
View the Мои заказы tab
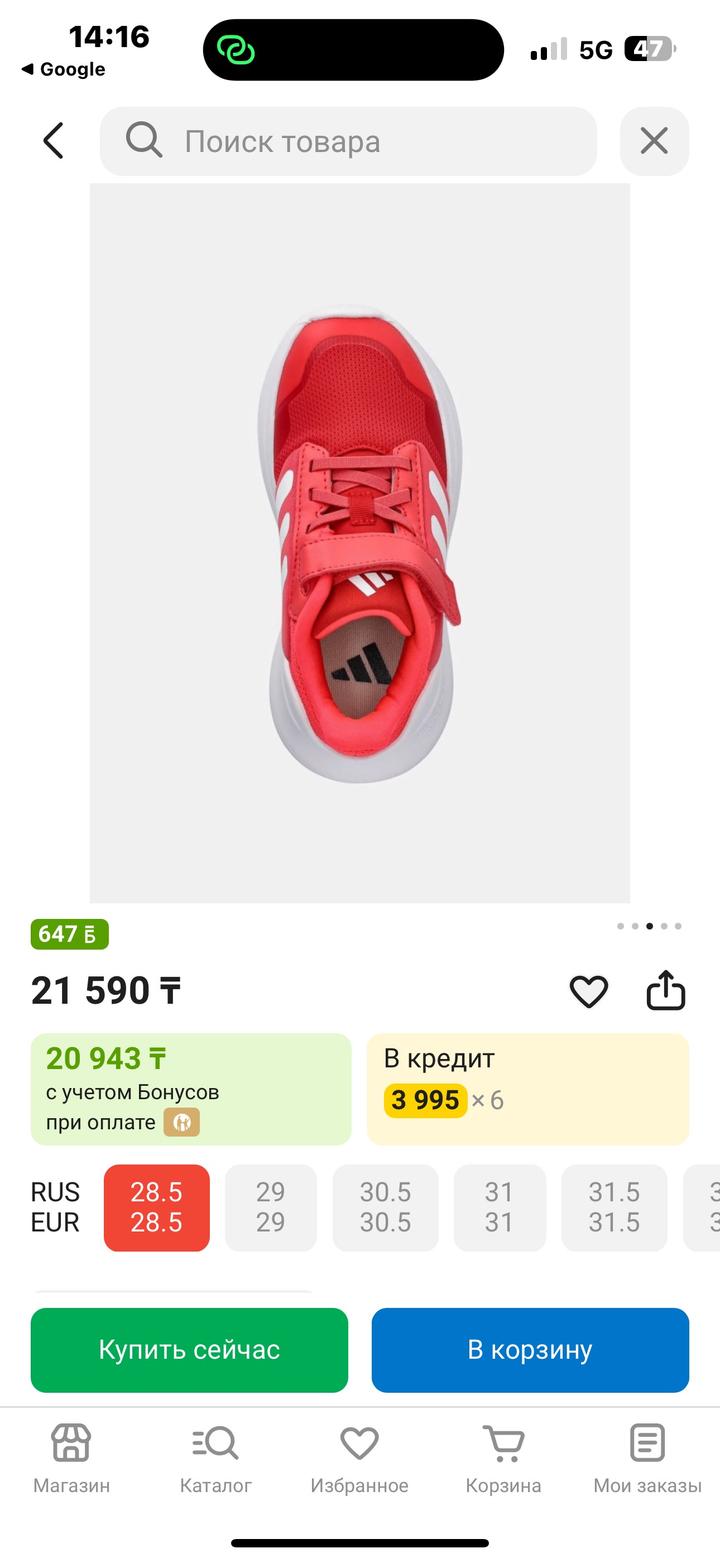[x=648, y=1459]
